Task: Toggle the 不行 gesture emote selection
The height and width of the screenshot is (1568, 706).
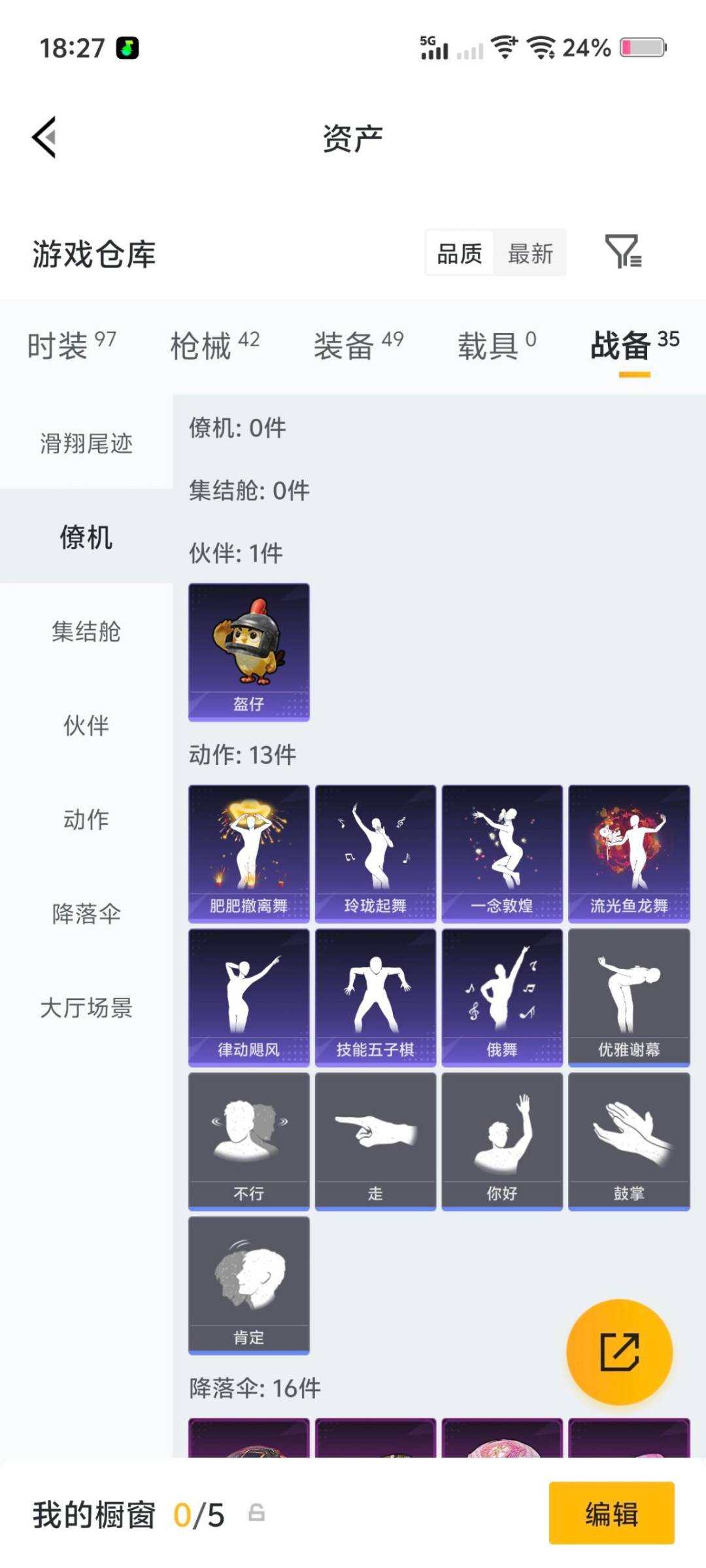Action: [x=248, y=1140]
